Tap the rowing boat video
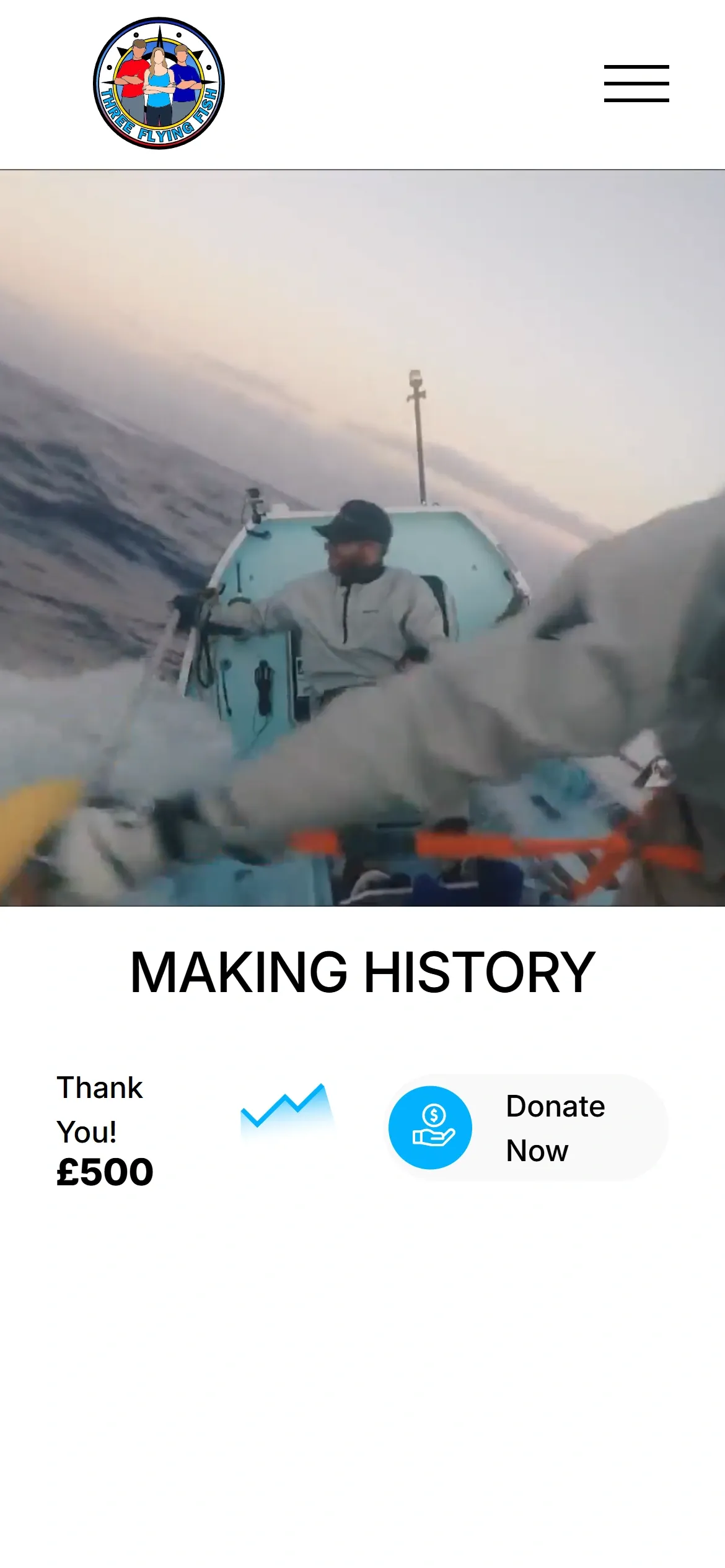The width and height of the screenshot is (725, 1568). 362,538
